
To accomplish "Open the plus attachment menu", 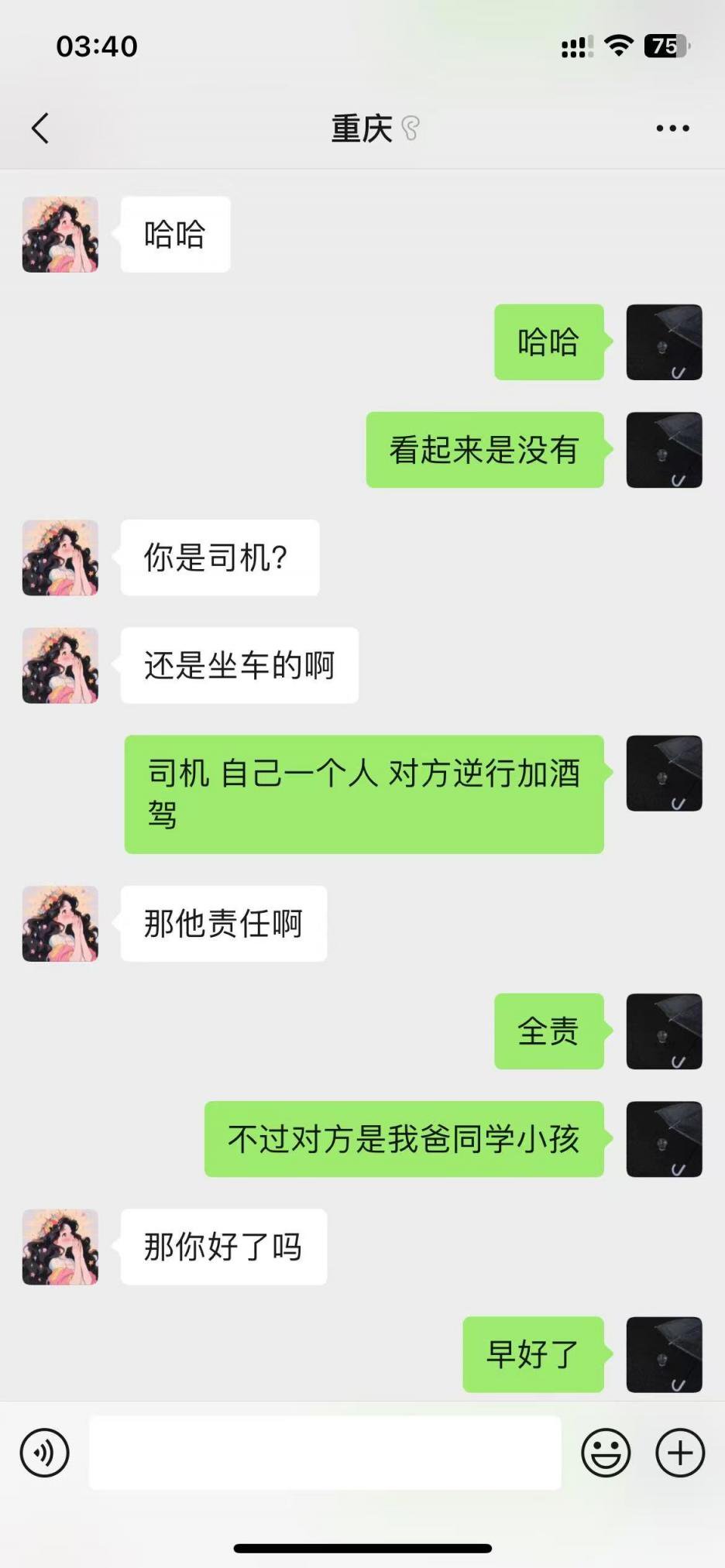I will click(x=680, y=1453).
